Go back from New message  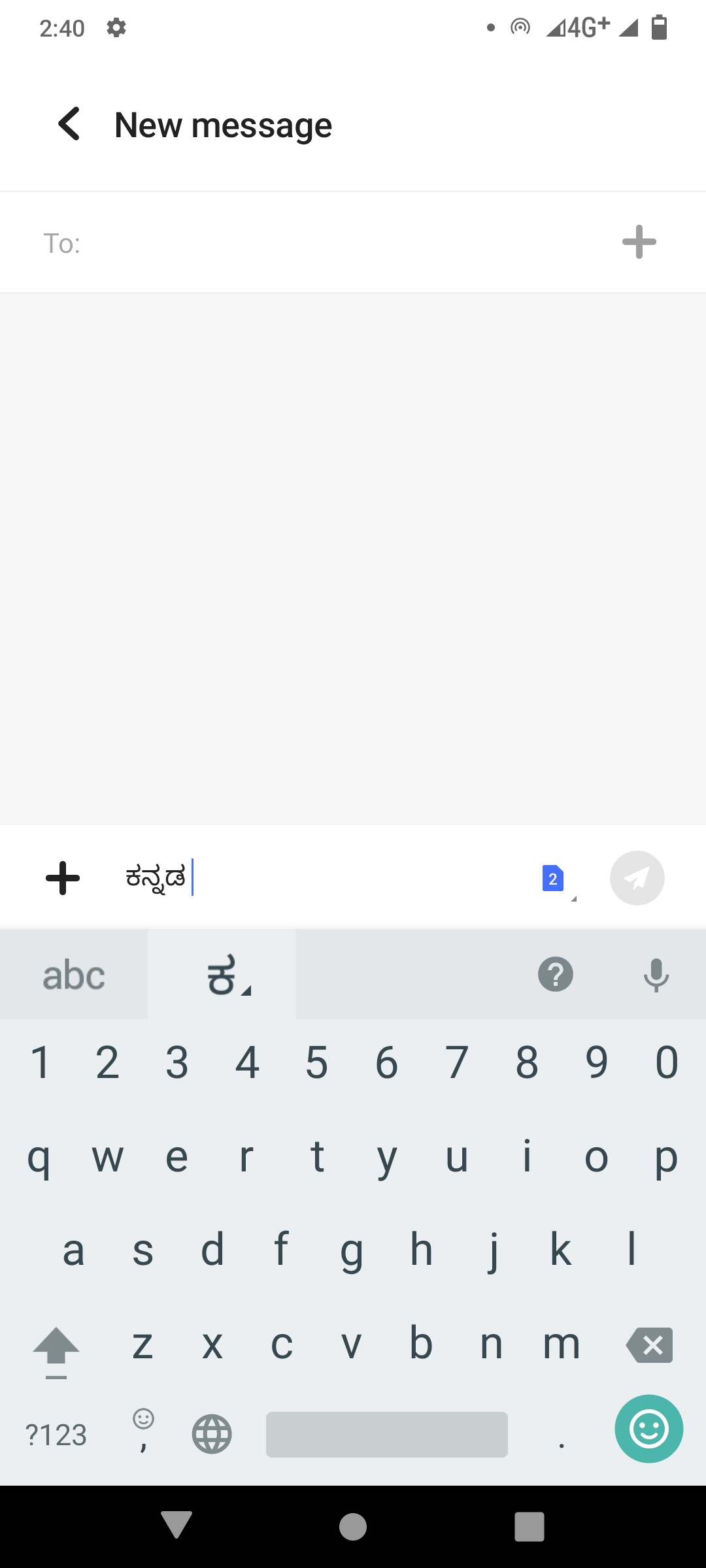(69, 124)
